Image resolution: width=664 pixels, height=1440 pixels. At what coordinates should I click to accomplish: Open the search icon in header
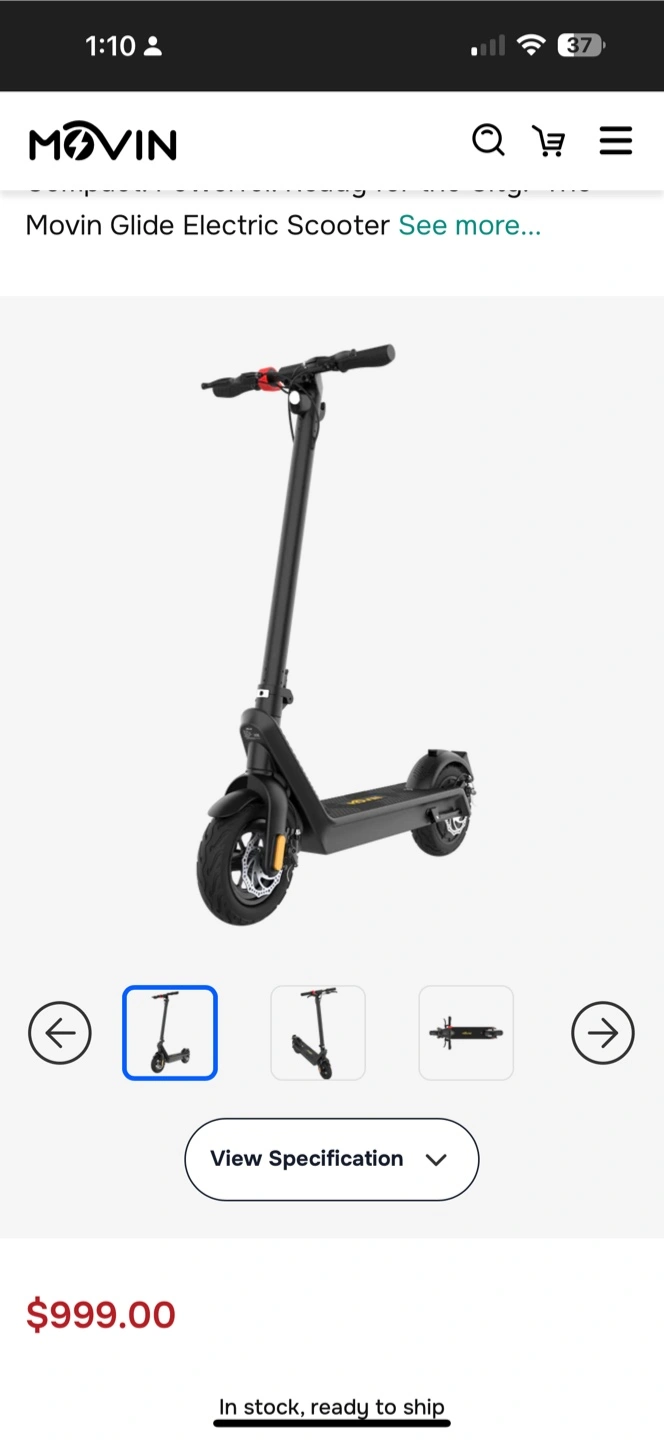488,141
